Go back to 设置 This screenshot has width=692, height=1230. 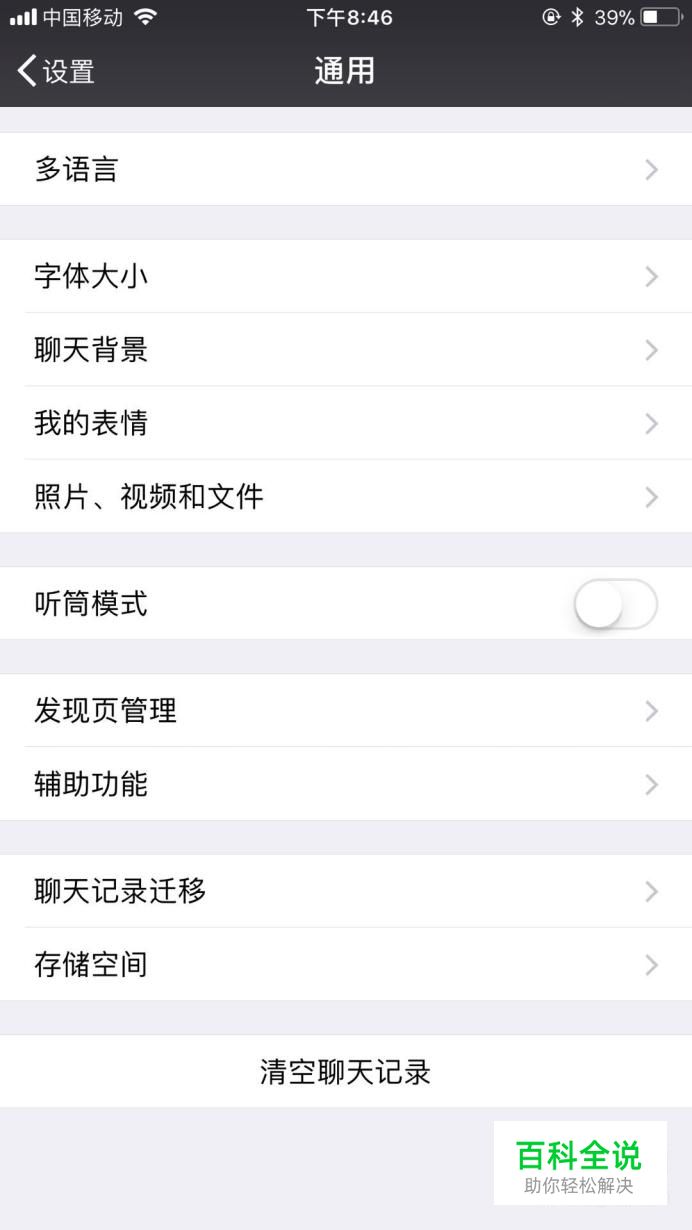56,71
